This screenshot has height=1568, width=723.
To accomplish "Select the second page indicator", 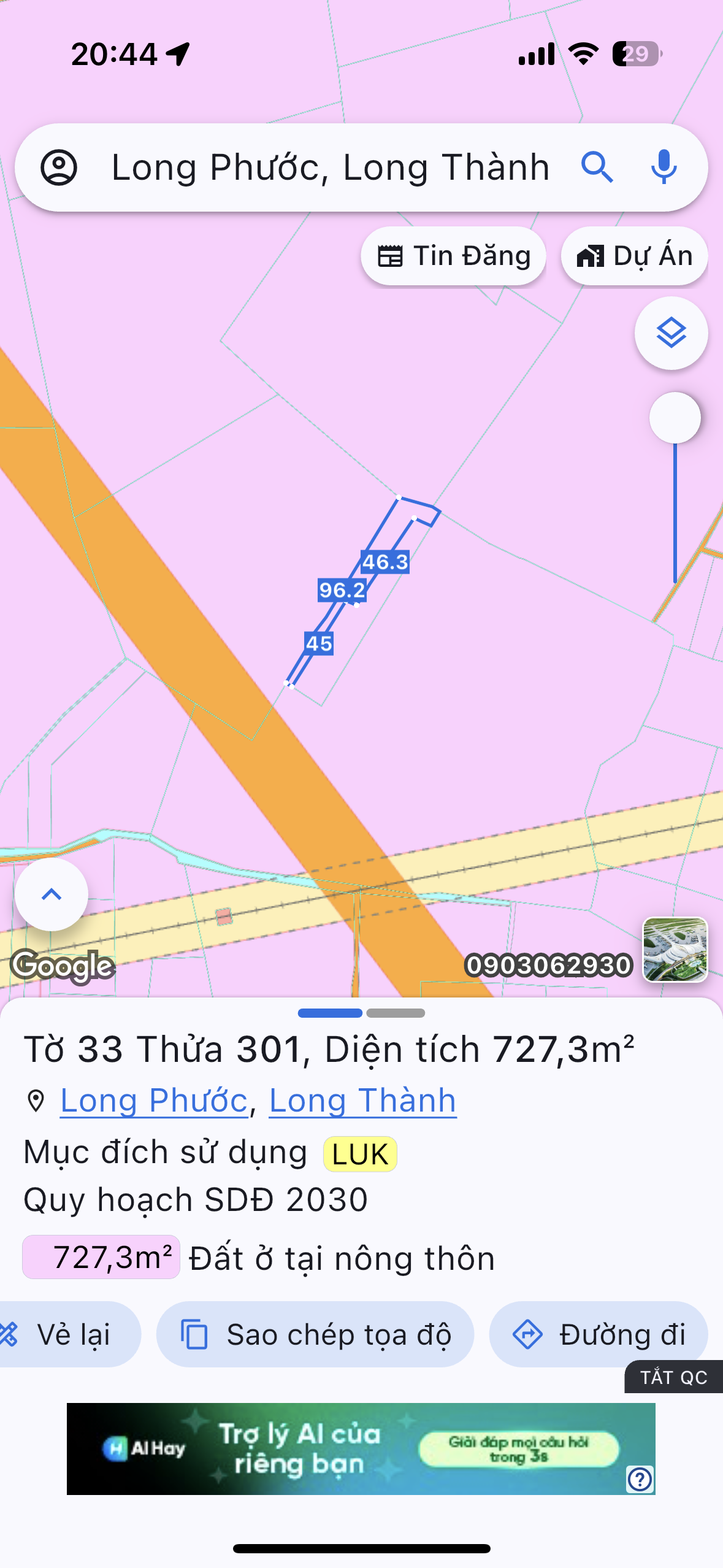I will point(396,1013).
